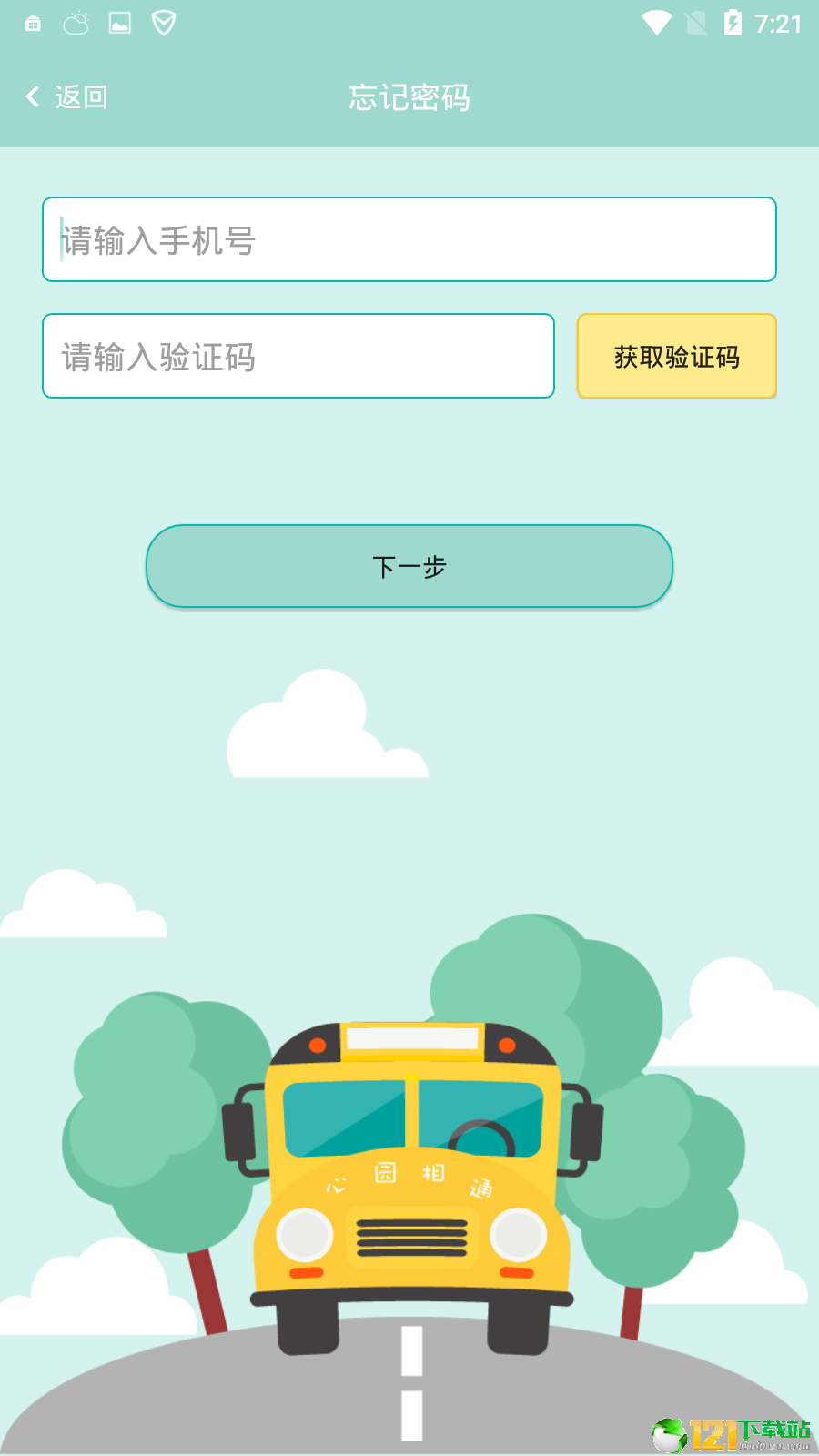Continue with the 下一步 button
Screen dimensions: 819x1456
409,566
